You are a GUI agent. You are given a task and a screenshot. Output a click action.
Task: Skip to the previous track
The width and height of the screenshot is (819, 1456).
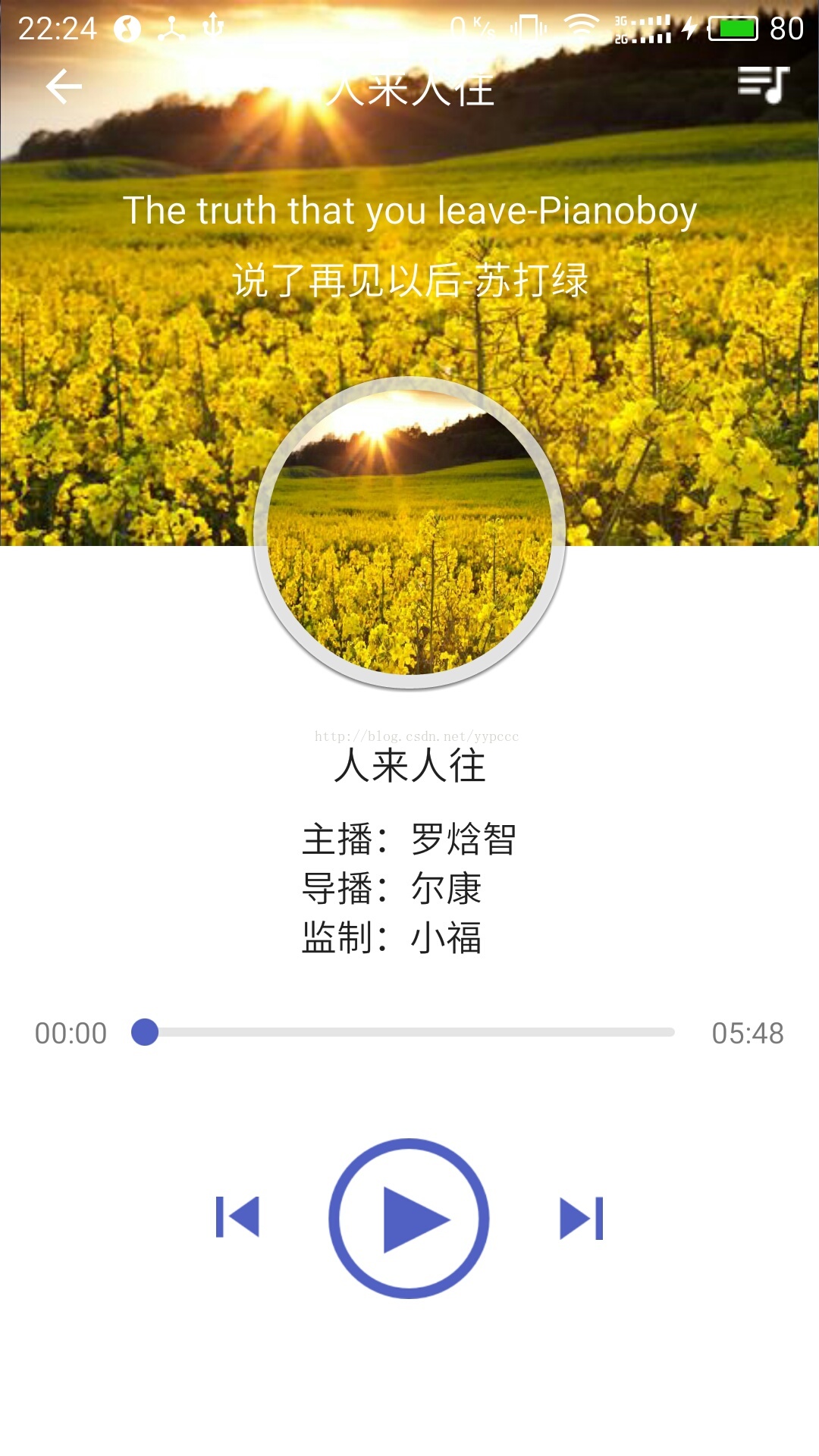(237, 1217)
